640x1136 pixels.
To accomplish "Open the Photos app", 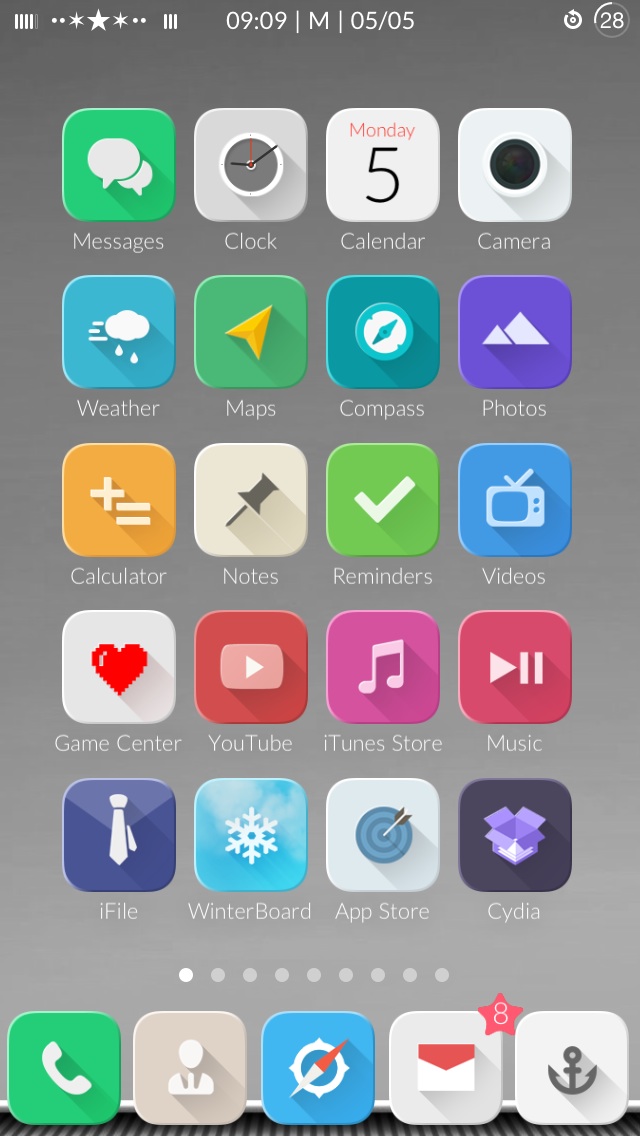I will tap(515, 332).
